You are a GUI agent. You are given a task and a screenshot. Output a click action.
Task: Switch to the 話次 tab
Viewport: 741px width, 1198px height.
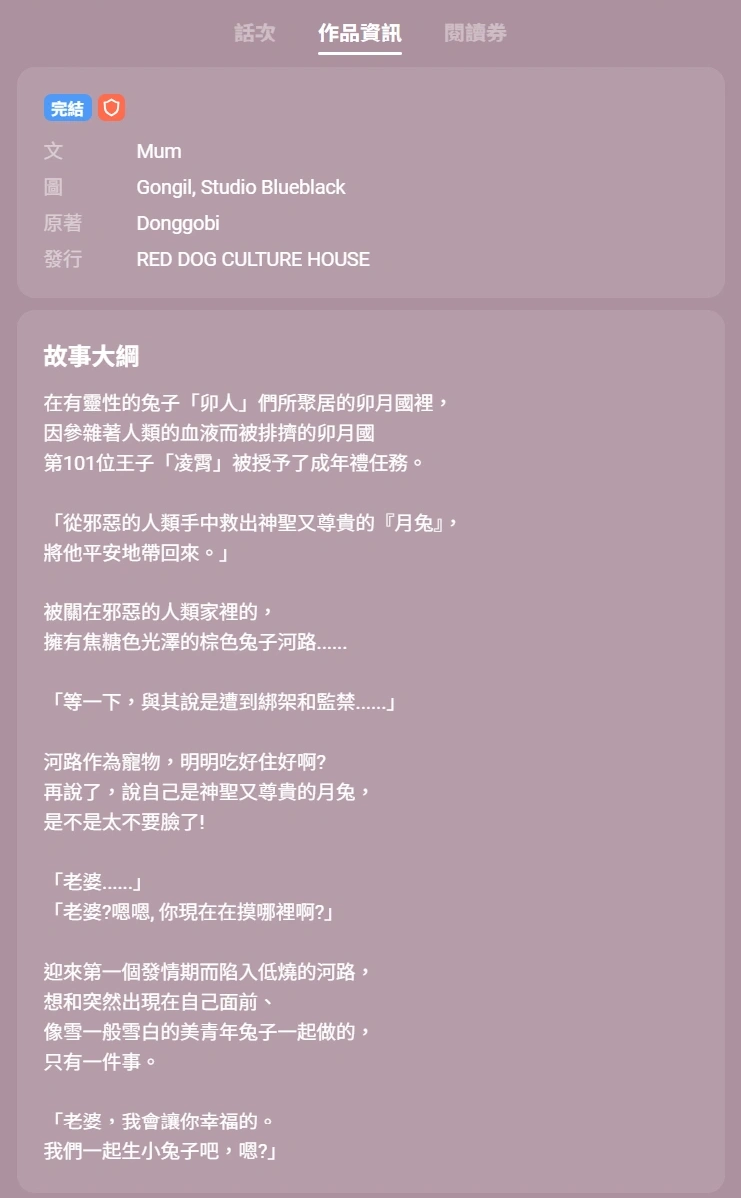point(254,33)
